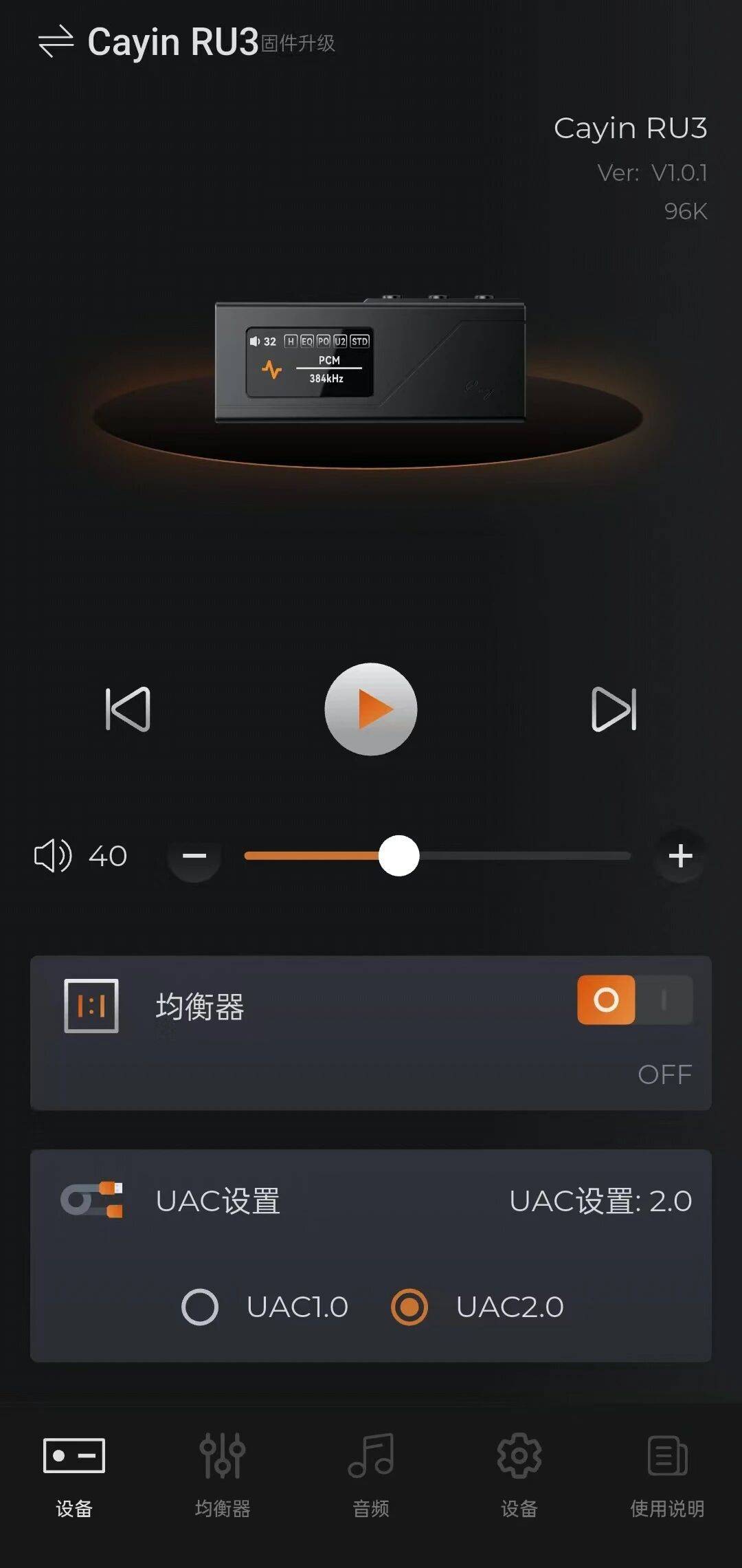Toggle the 均衡器 equalizer switch on
The height and width of the screenshot is (1568, 742).
click(x=634, y=1000)
